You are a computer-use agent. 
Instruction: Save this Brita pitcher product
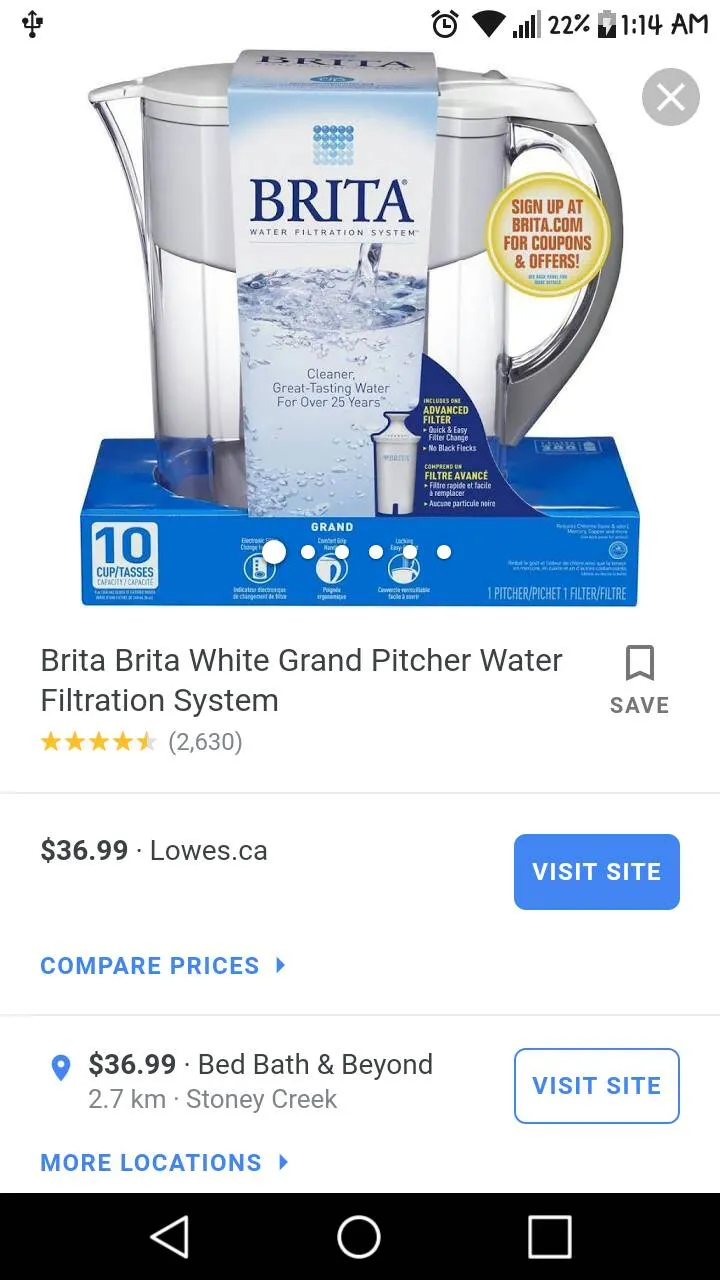pos(639,679)
